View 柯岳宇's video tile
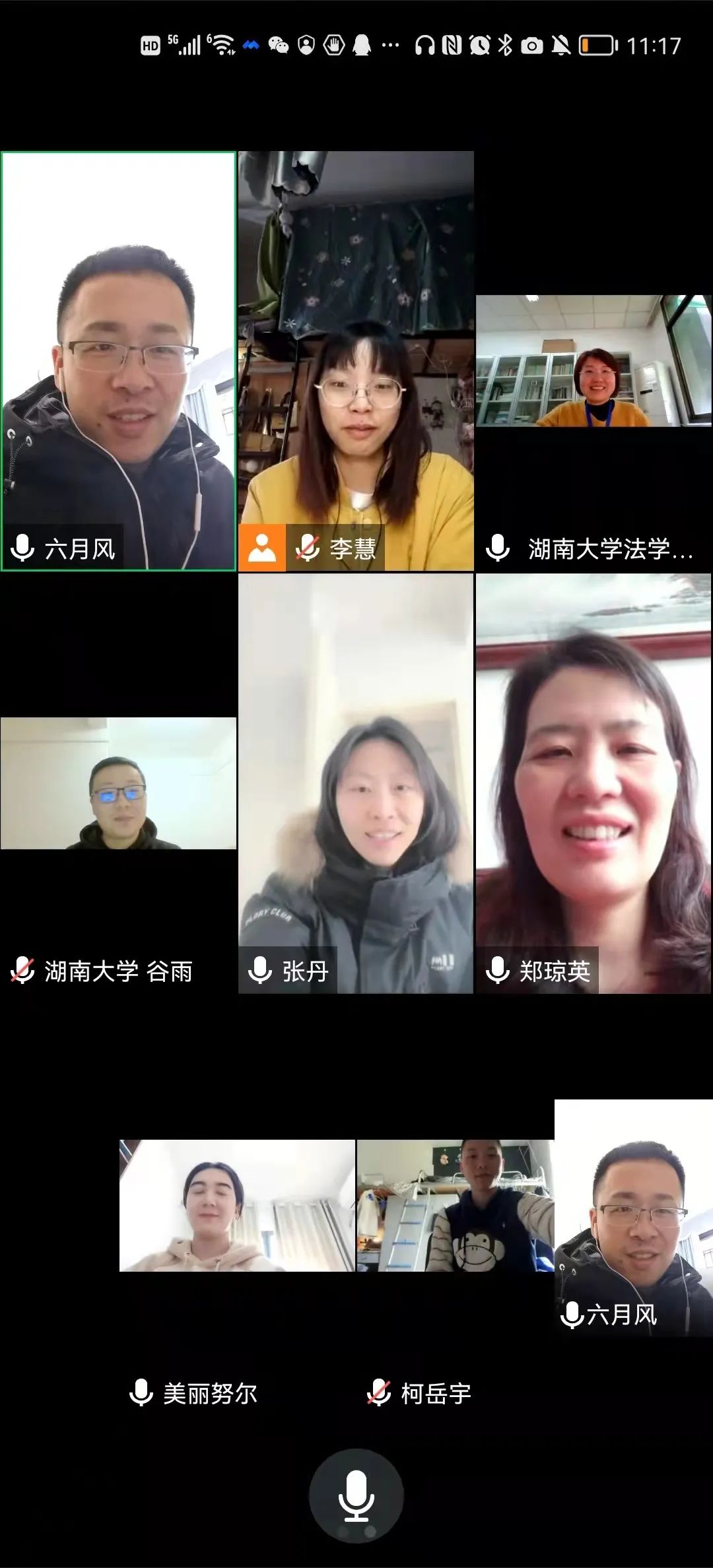713x1568 pixels. tap(455, 1206)
